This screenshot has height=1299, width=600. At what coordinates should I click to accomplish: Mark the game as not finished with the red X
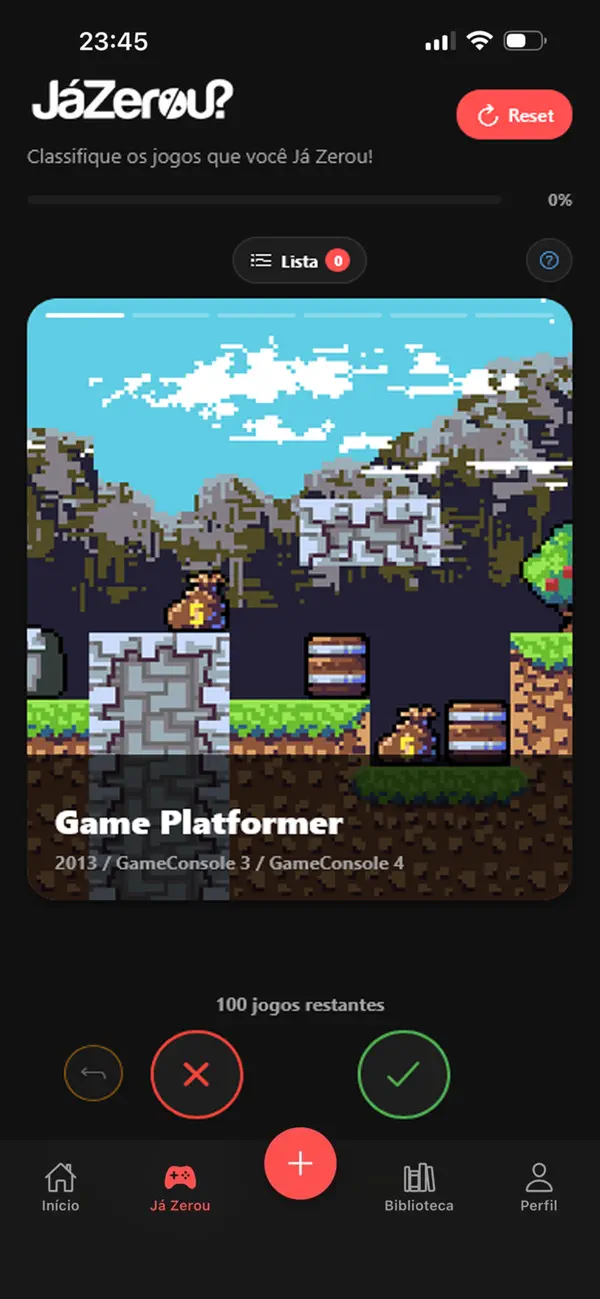(197, 1075)
